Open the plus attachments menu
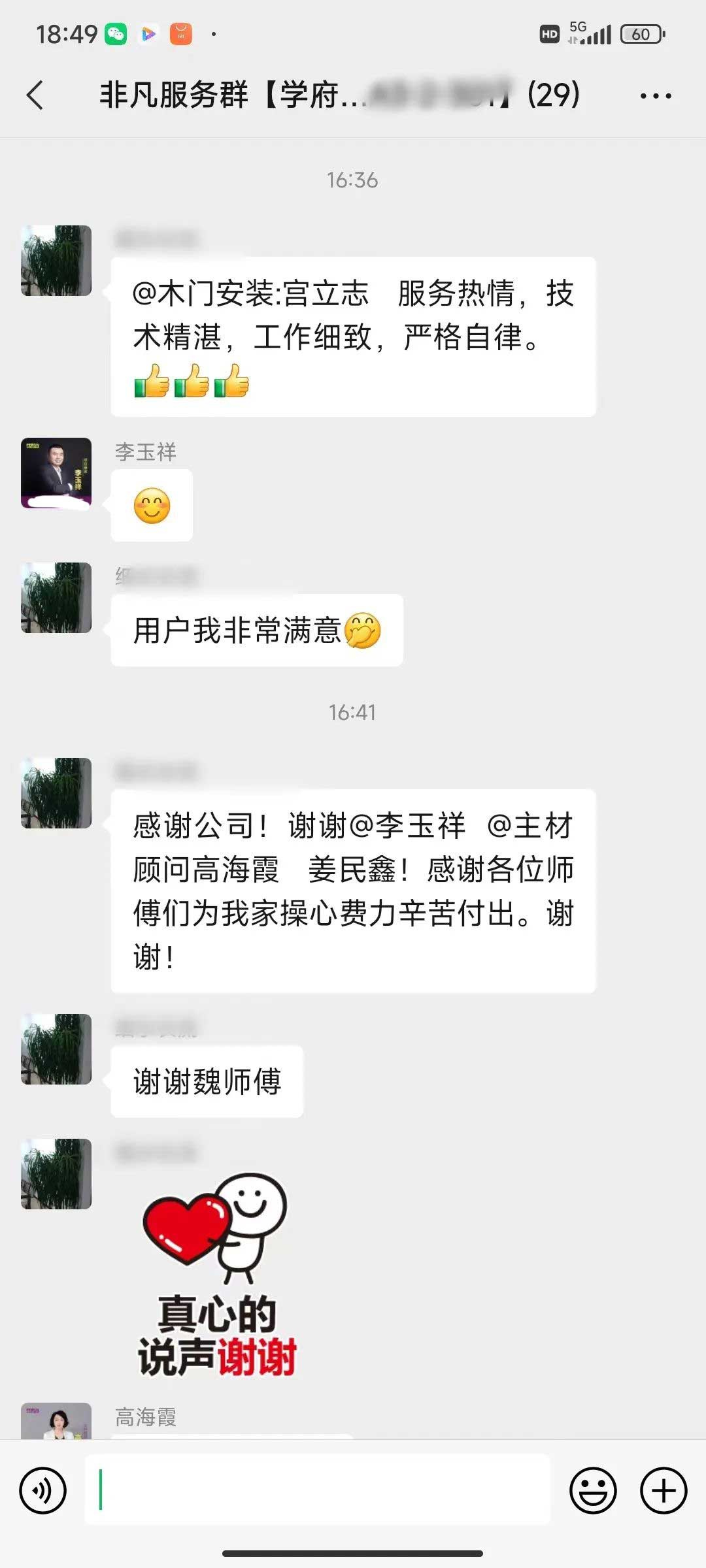 (x=663, y=1491)
